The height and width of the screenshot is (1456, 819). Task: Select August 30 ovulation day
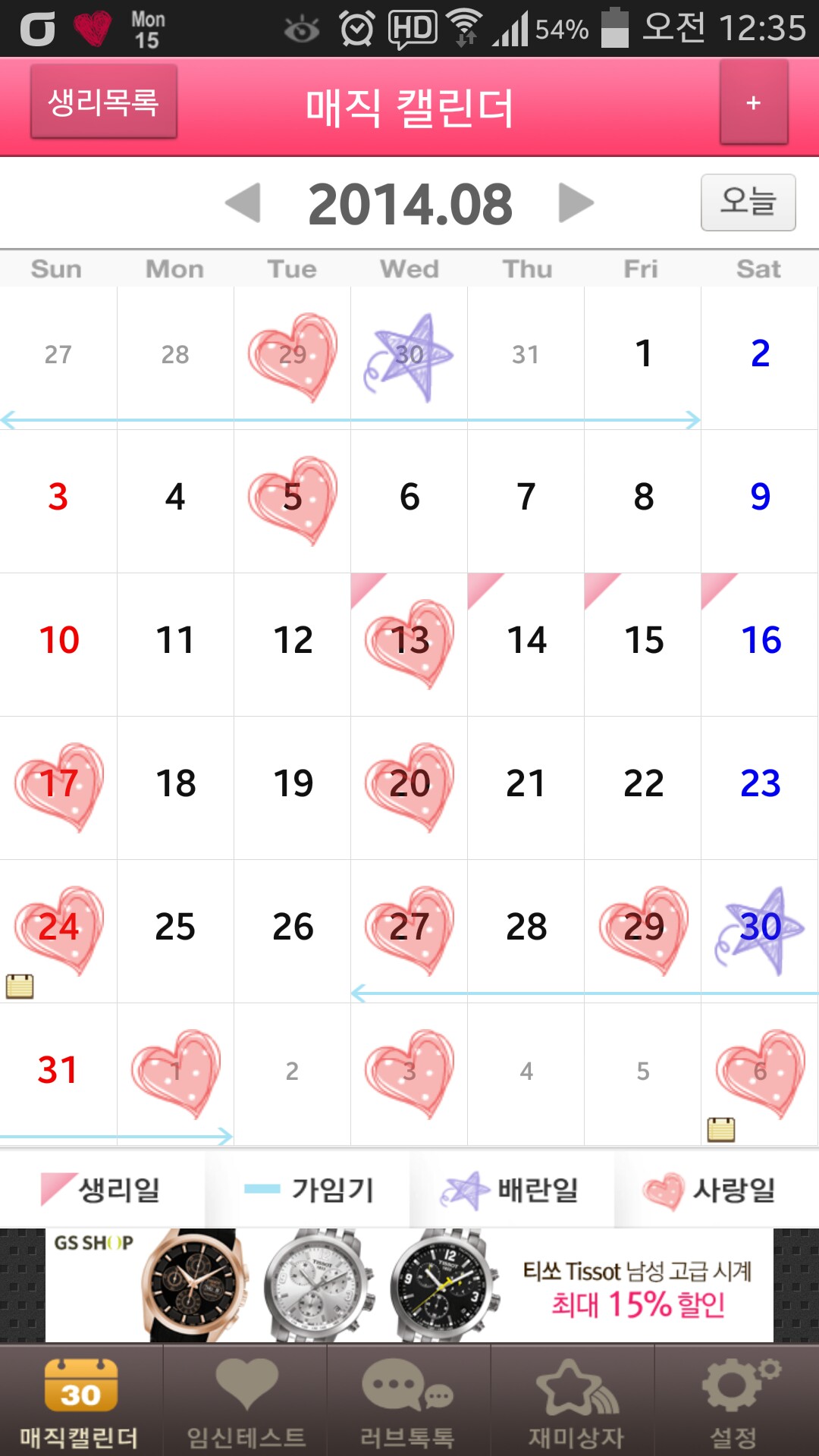pos(760,927)
